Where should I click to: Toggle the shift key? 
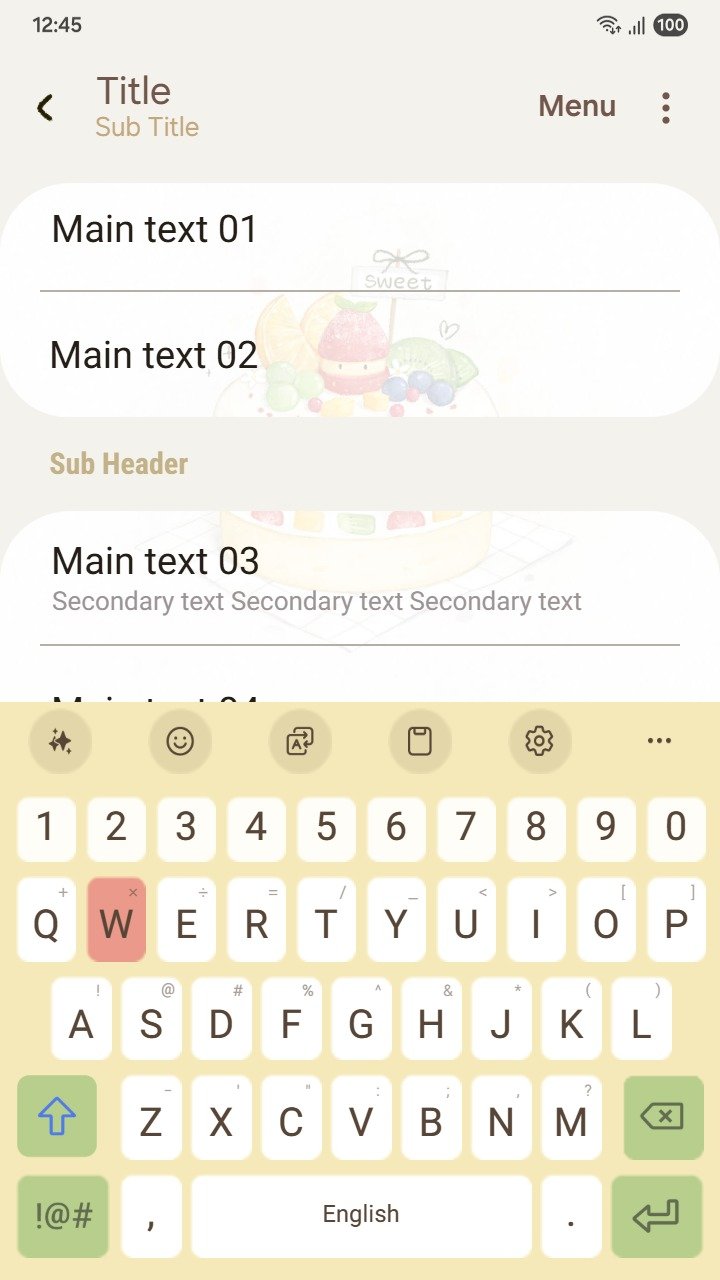coord(57,1116)
